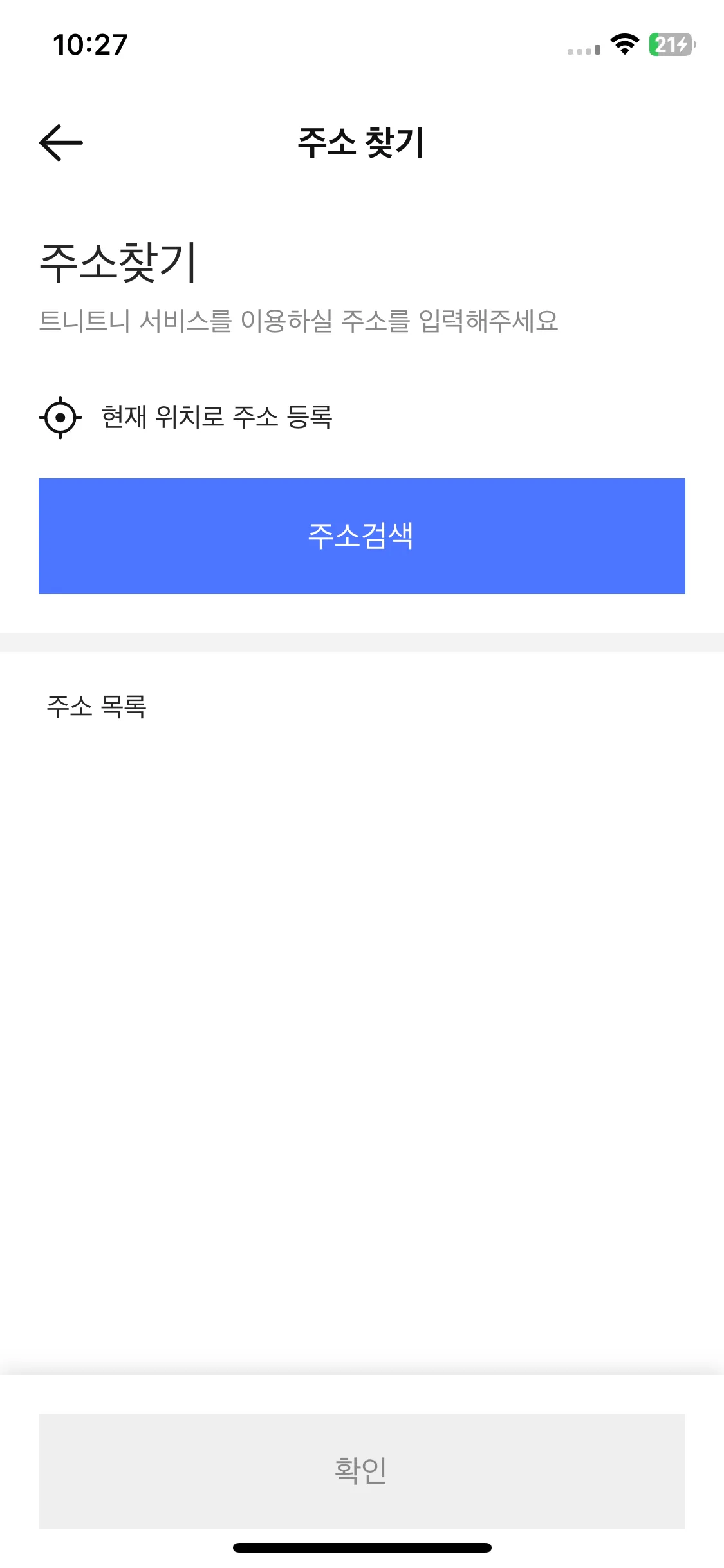Tap the 주소 찾기 header title

(362, 143)
